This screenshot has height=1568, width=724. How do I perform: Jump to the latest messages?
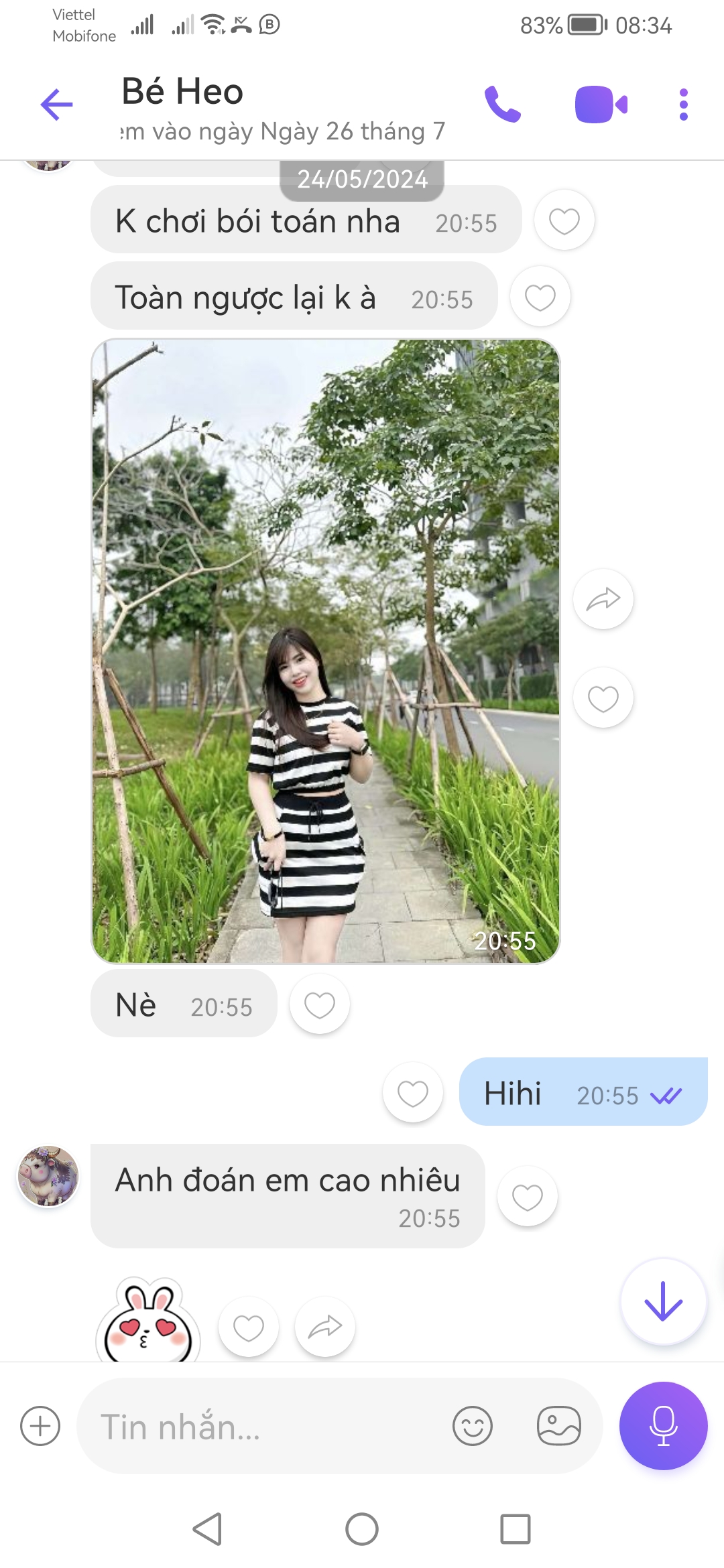663,1301
